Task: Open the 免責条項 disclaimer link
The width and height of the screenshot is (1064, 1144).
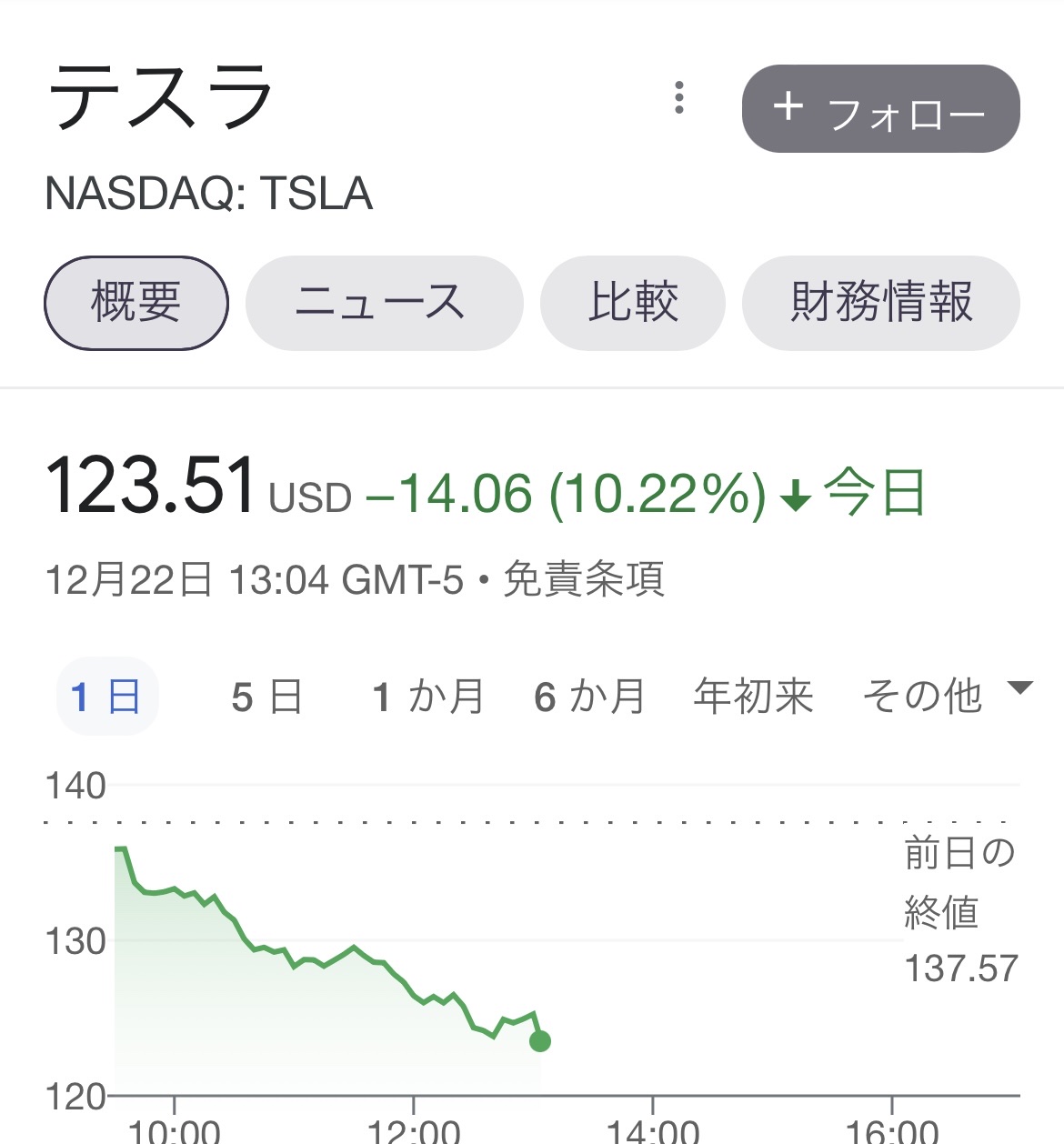Action: (x=584, y=579)
